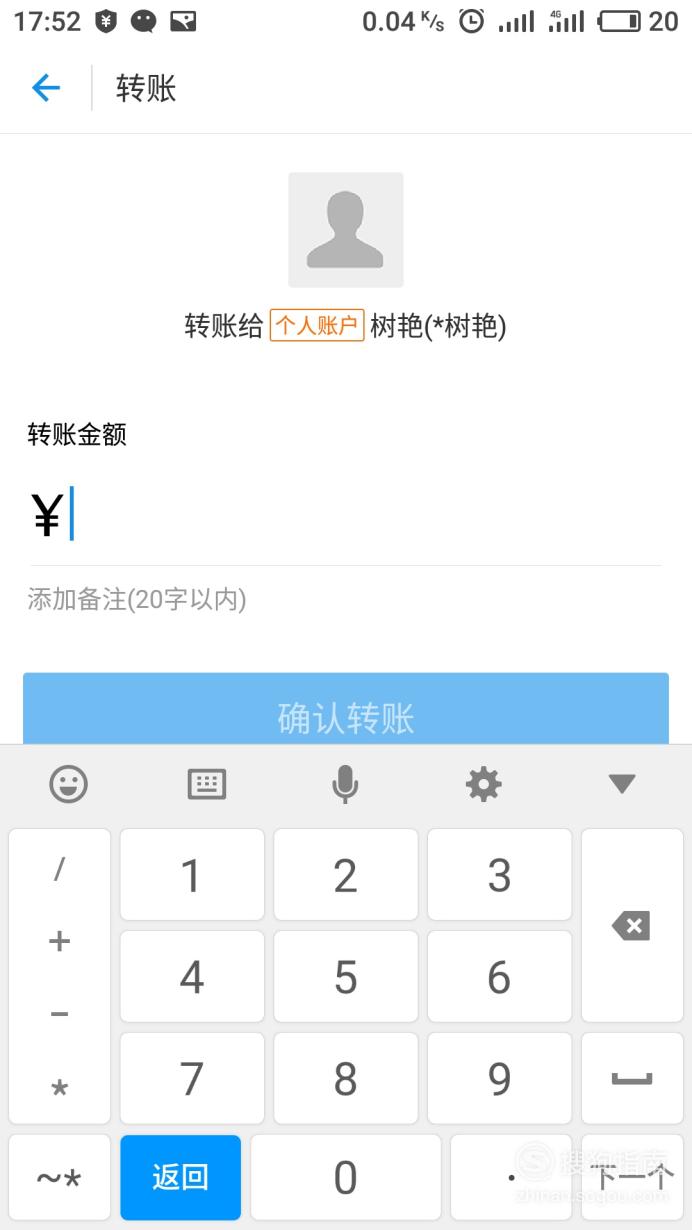The height and width of the screenshot is (1230, 692).
Task: Add a remark in the note field
Action: (x=340, y=600)
